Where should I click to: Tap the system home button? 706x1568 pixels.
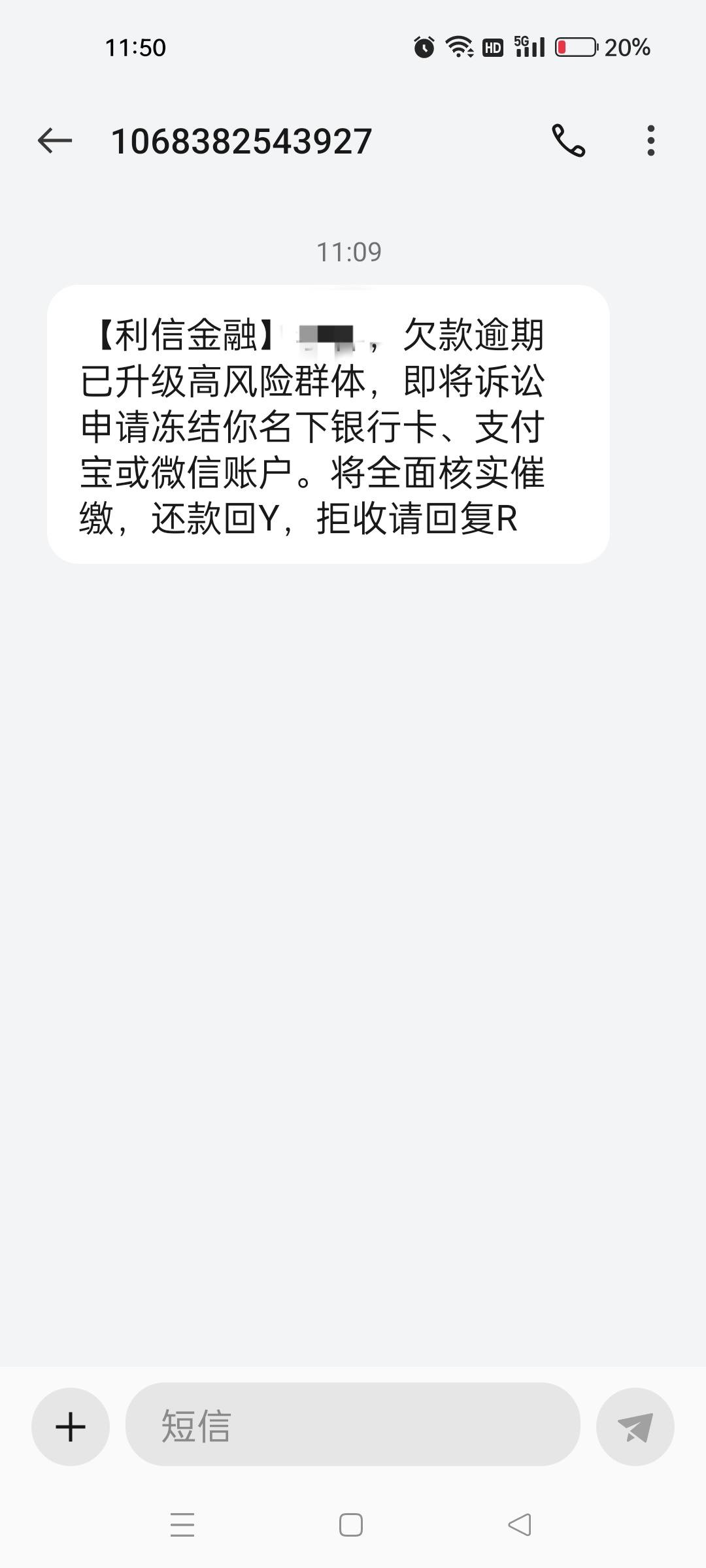pyautogui.click(x=351, y=1526)
